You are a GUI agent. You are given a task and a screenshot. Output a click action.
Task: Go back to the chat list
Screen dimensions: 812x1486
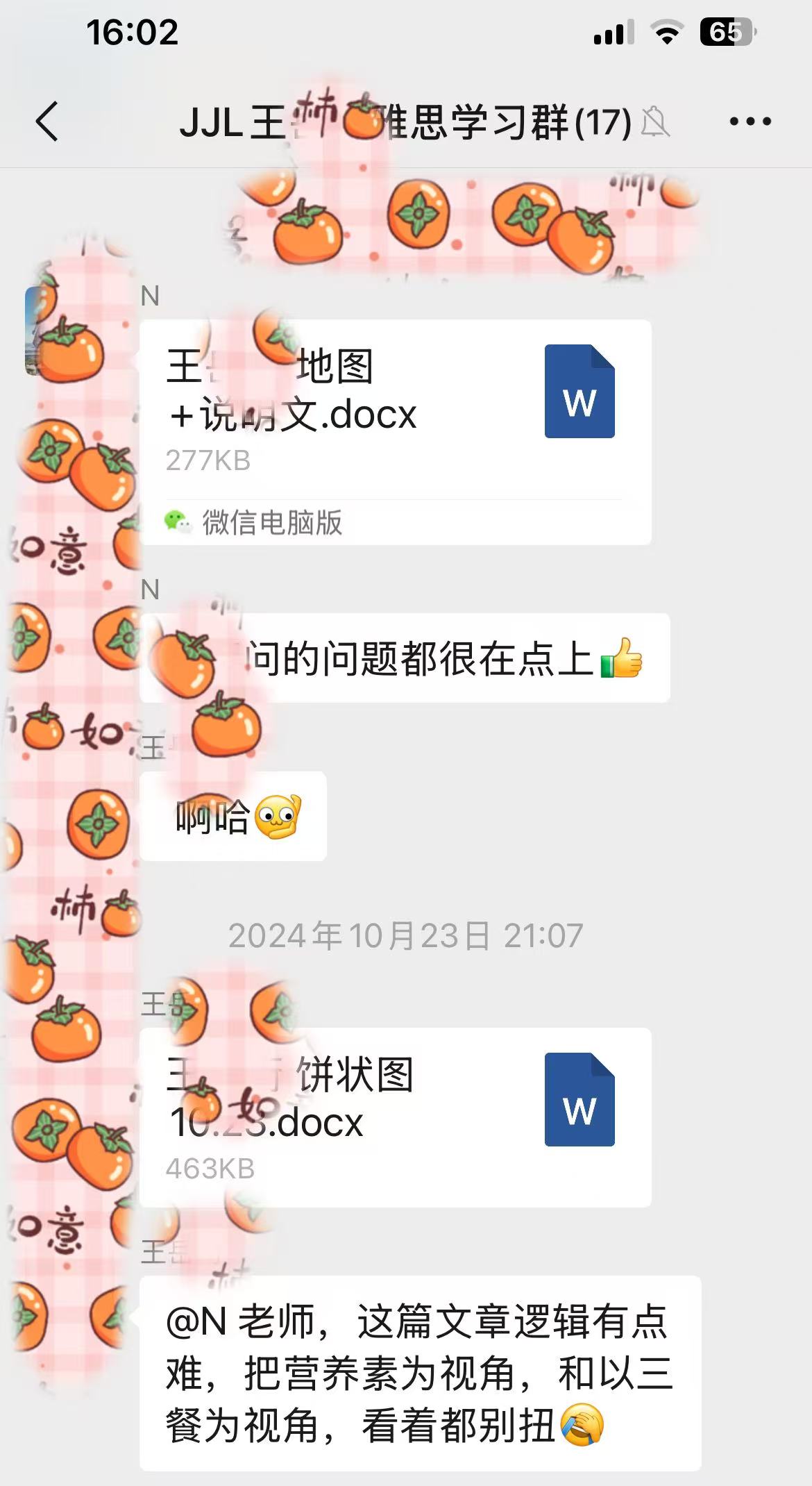tap(47, 122)
